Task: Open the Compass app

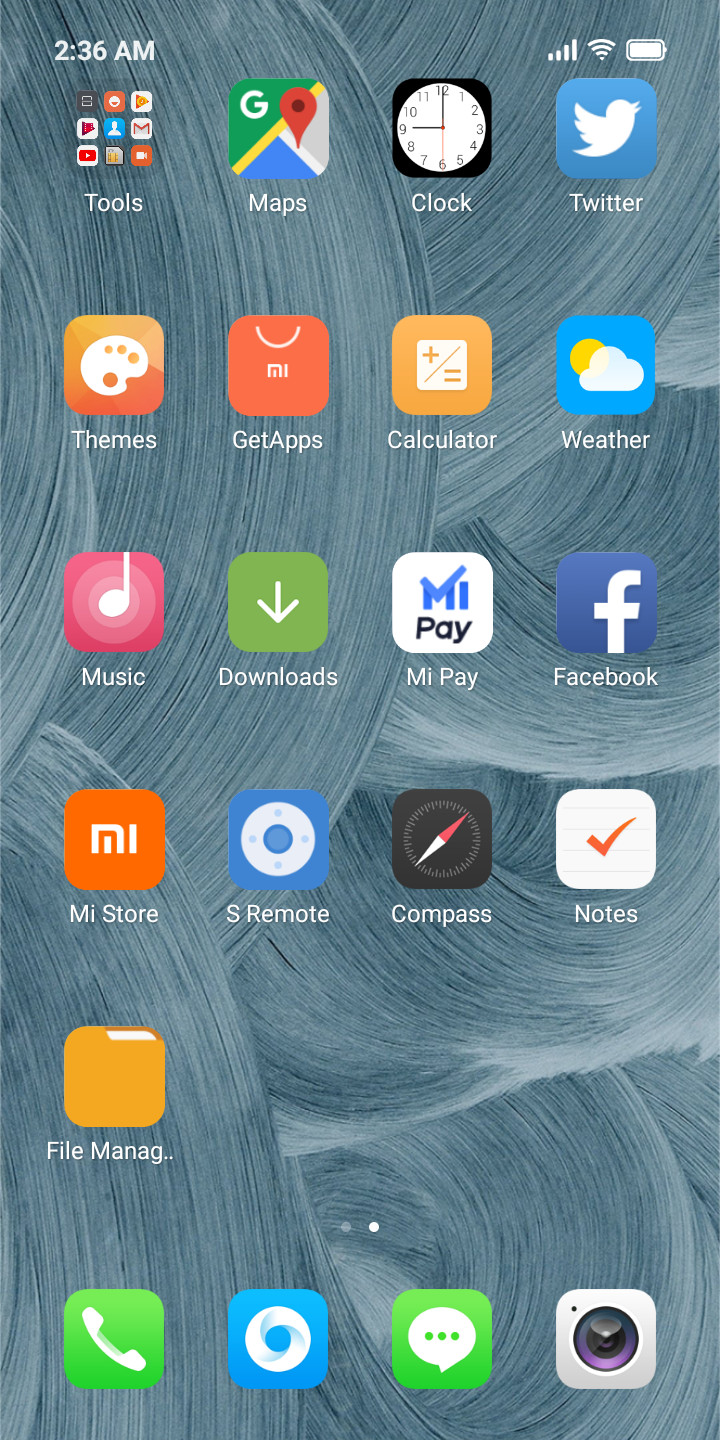Action: [442, 840]
